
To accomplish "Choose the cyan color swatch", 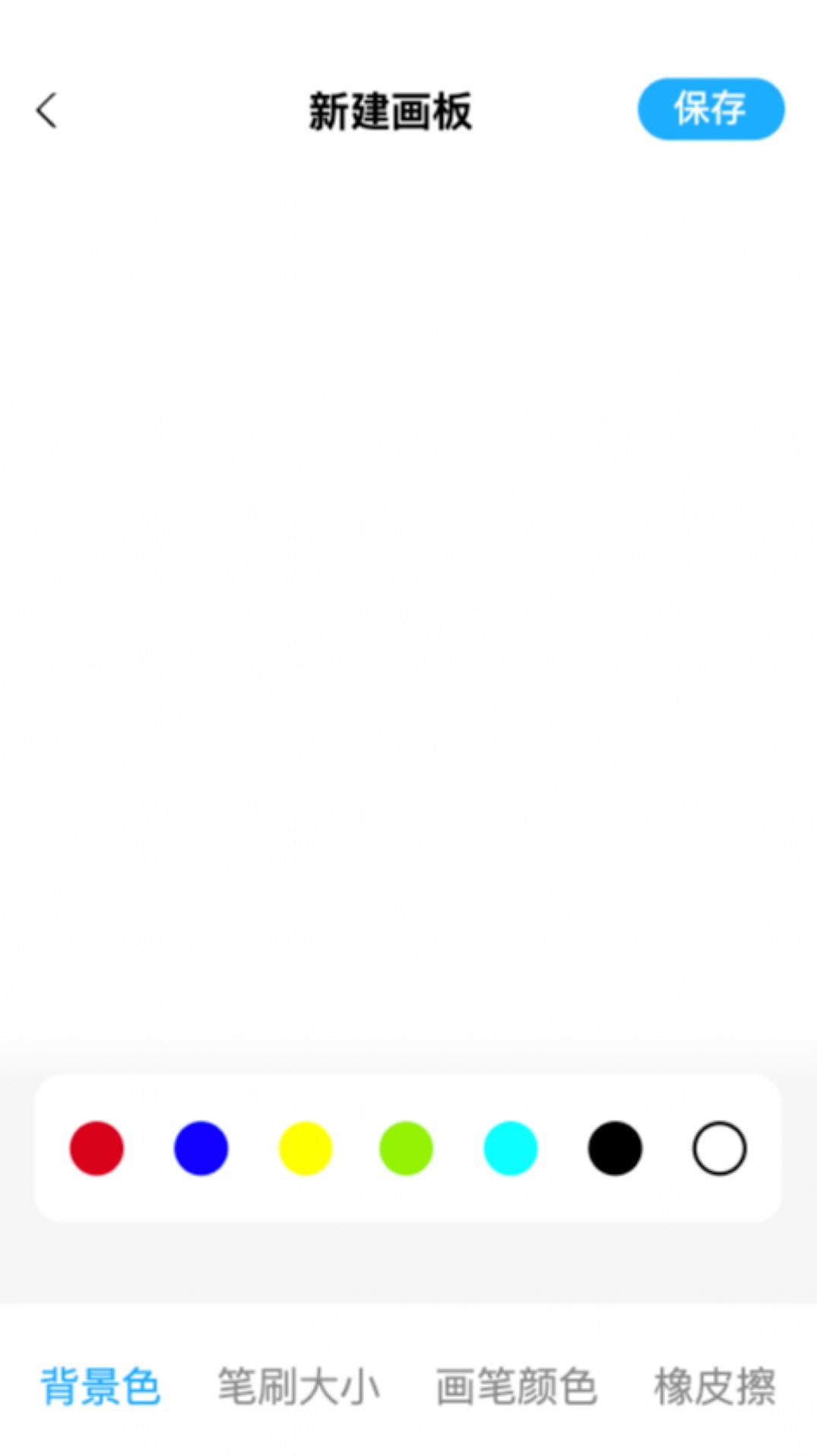I will 511,1148.
